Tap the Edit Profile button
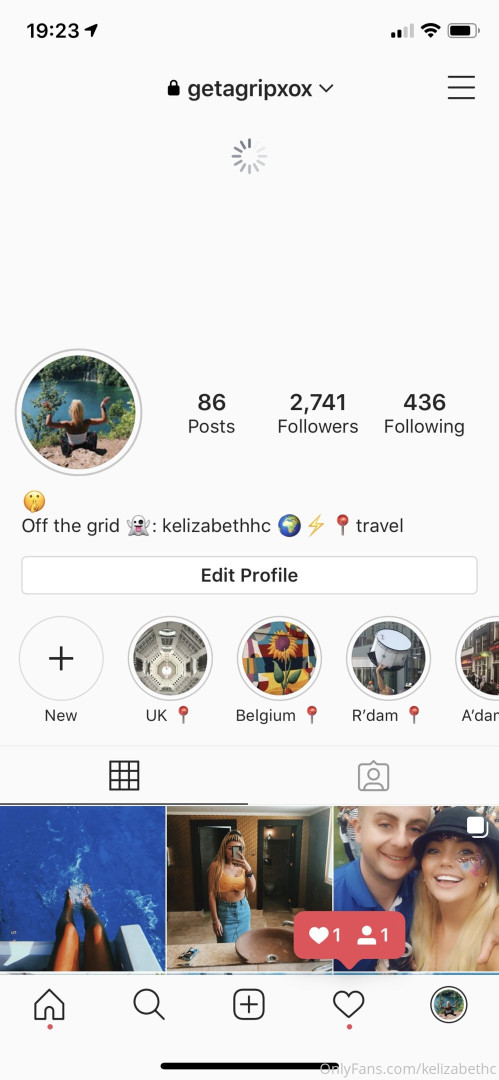499x1080 pixels. pyautogui.click(x=250, y=575)
